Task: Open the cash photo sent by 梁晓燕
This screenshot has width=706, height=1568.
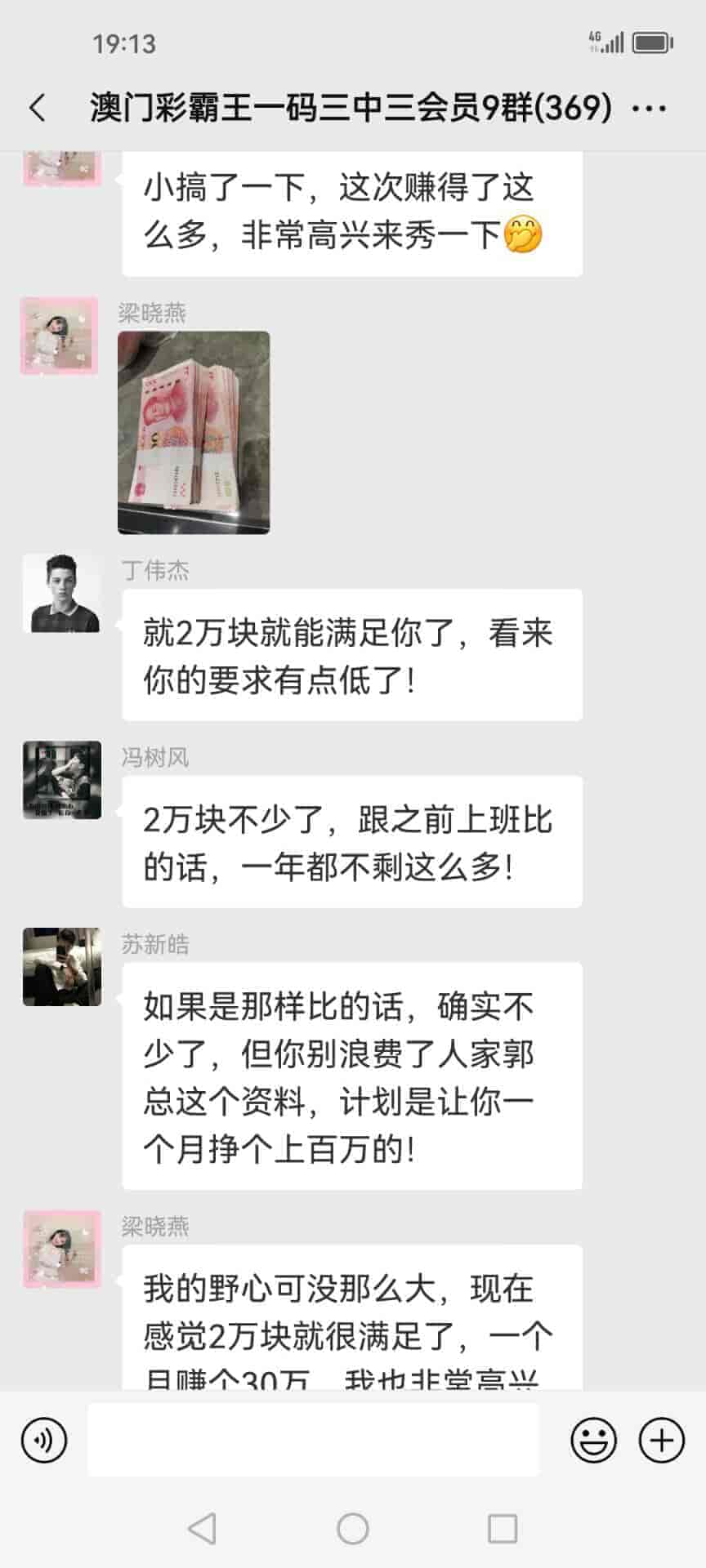Action: click(x=194, y=432)
